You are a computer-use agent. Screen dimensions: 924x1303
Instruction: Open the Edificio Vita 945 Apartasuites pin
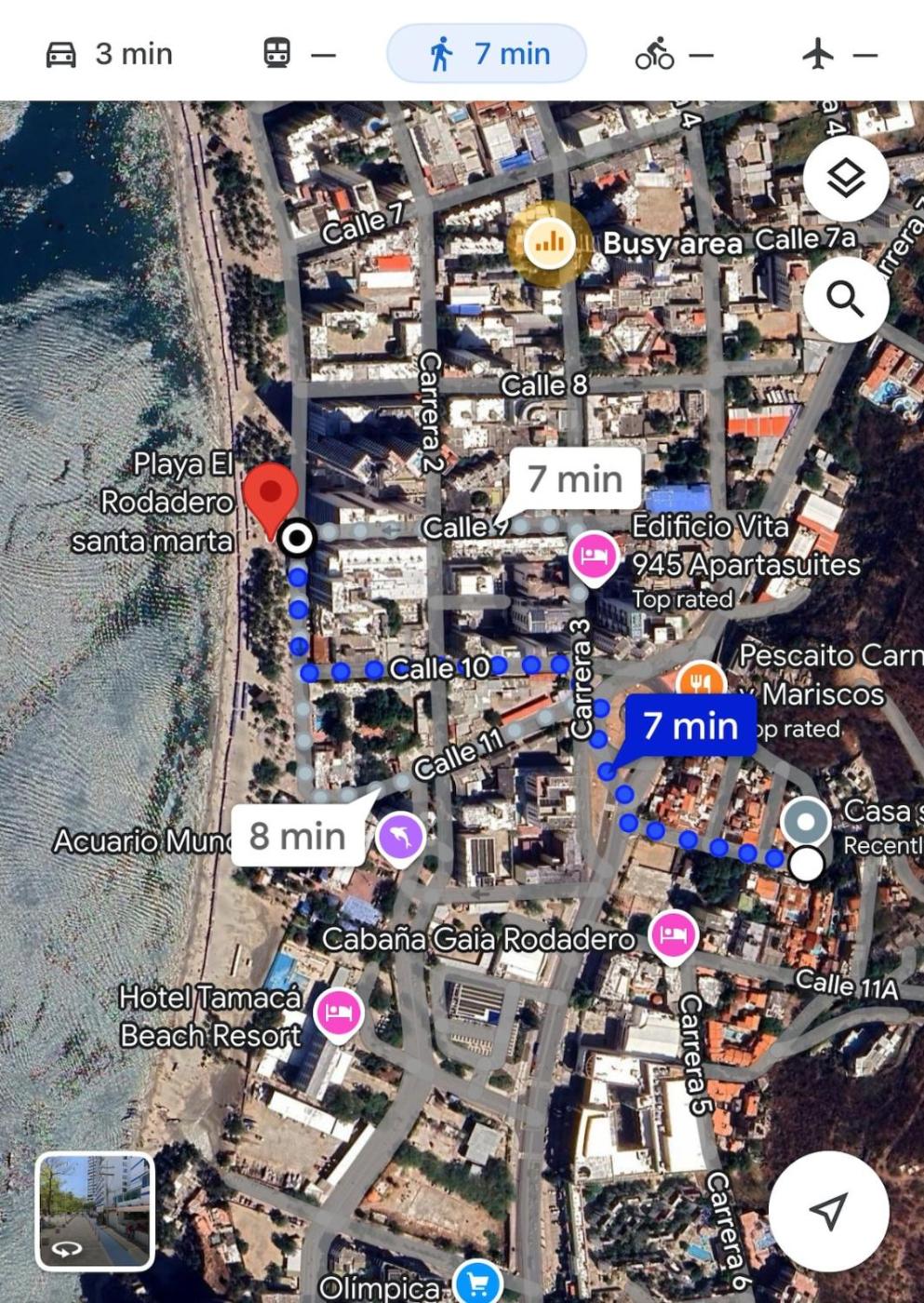pyautogui.click(x=594, y=557)
